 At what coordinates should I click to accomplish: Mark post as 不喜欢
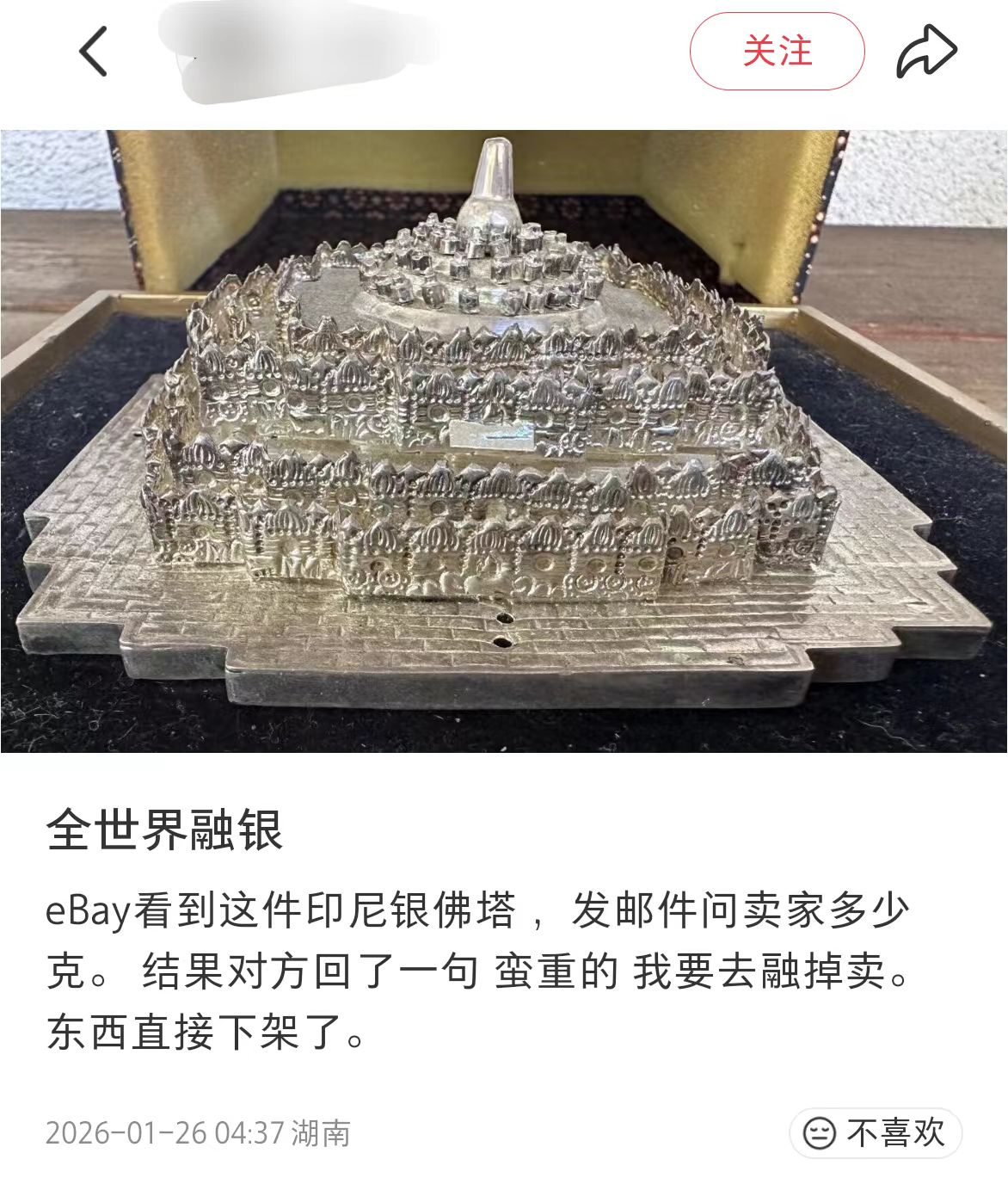click(876, 1132)
